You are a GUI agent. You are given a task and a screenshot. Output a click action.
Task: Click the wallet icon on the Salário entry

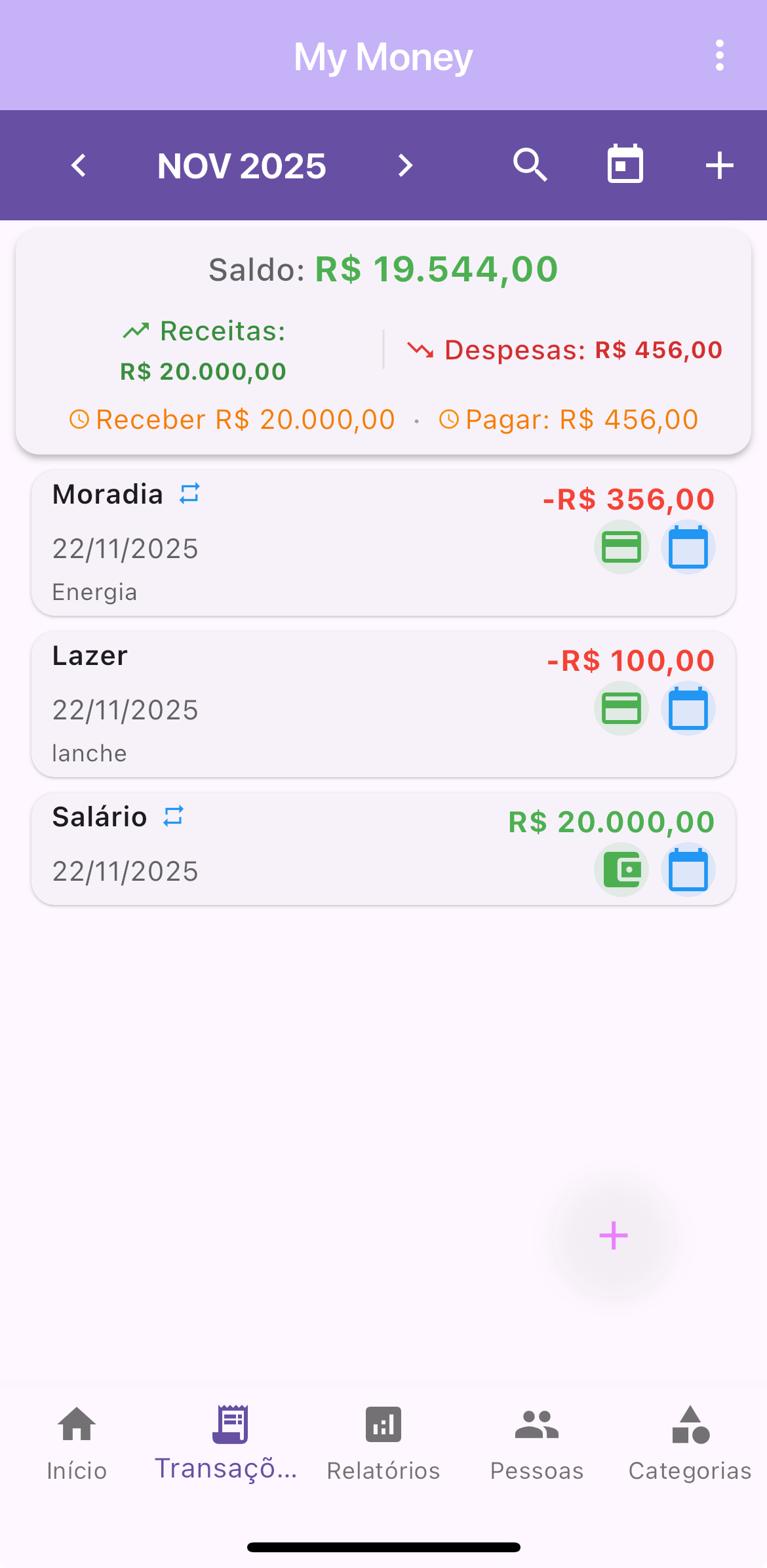[x=621, y=870]
